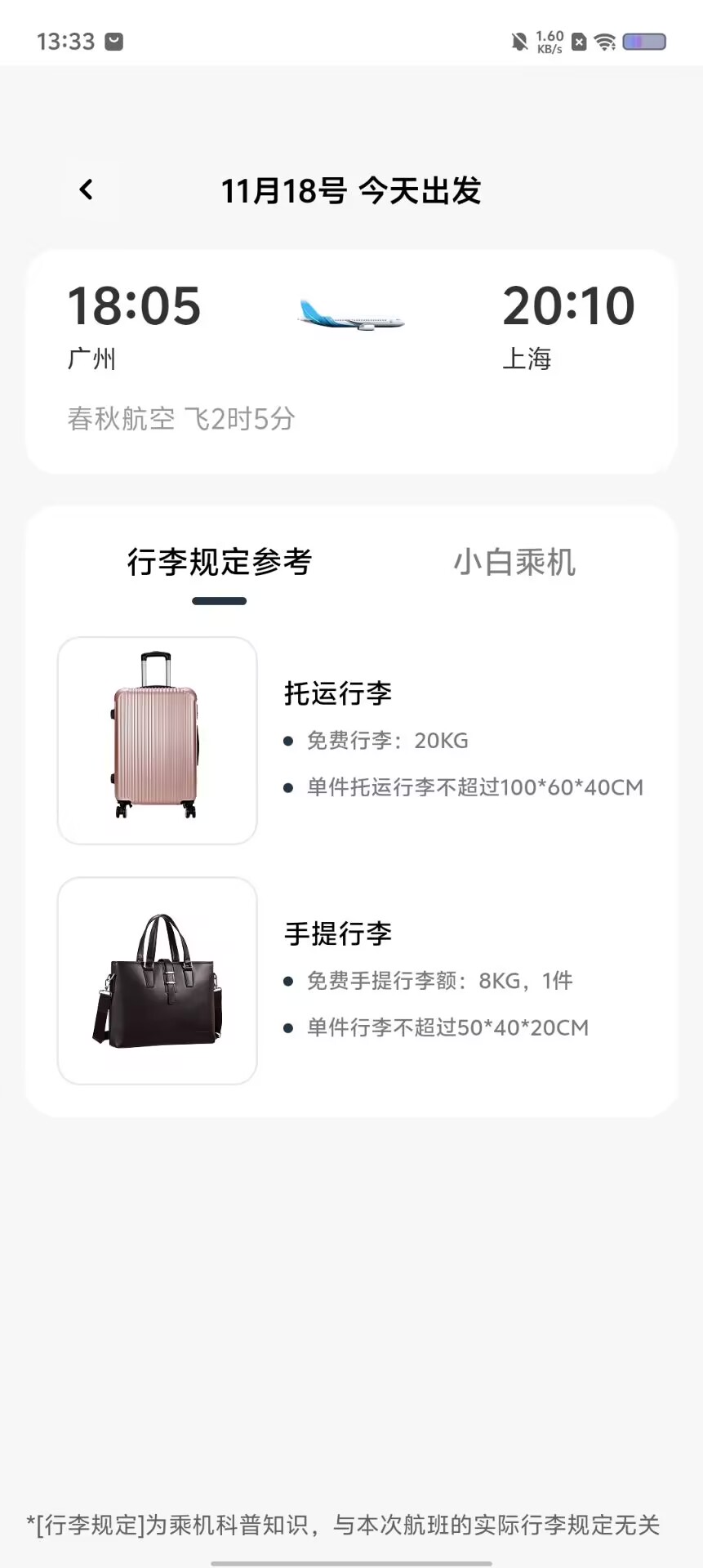Go back using the arrow icon
The height and width of the screenshot is (1568, 703).
click(87, 190)
